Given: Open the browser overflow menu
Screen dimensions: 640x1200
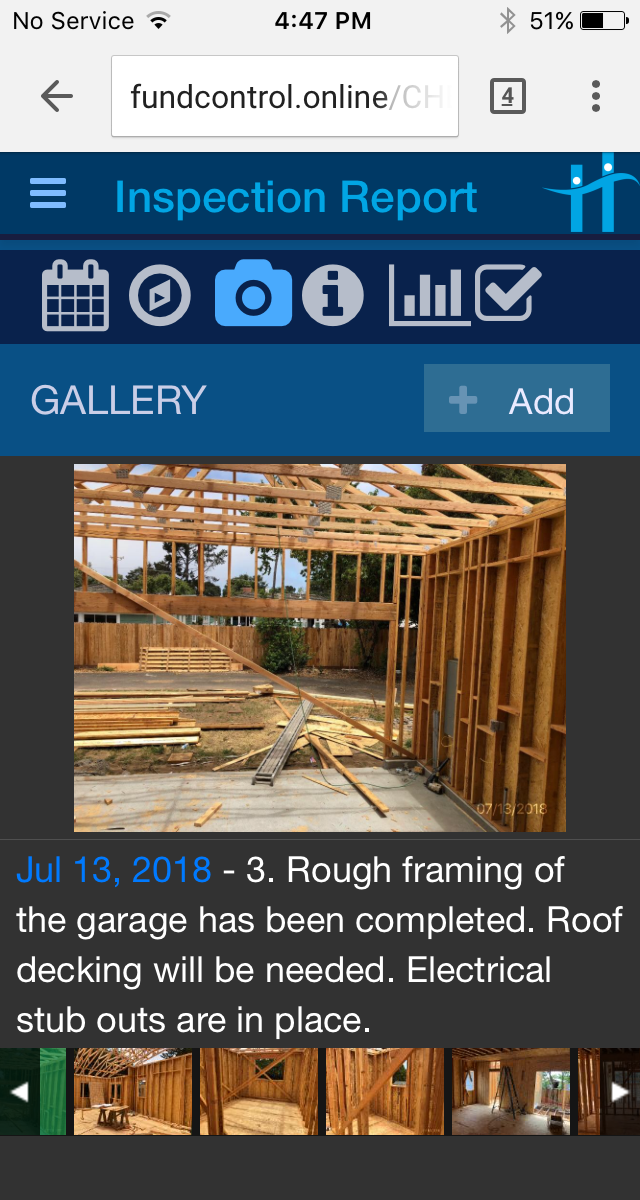Looking at the screenshot, I should 595,96.
